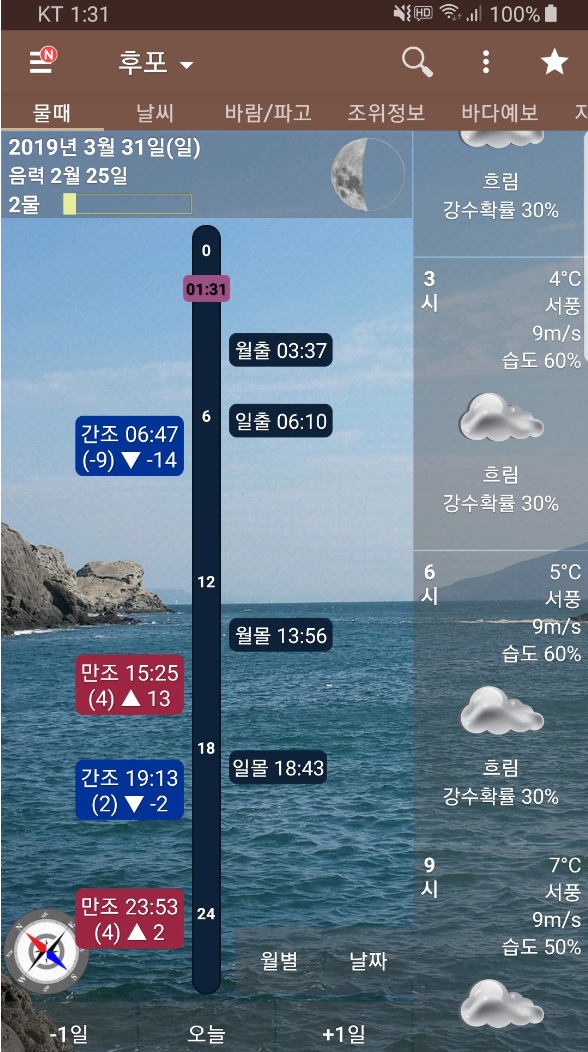Image resolution: width=588 pixels, height=1052 pixels.
Task: Tap the favorites star icon
Action: coord(554,62)
